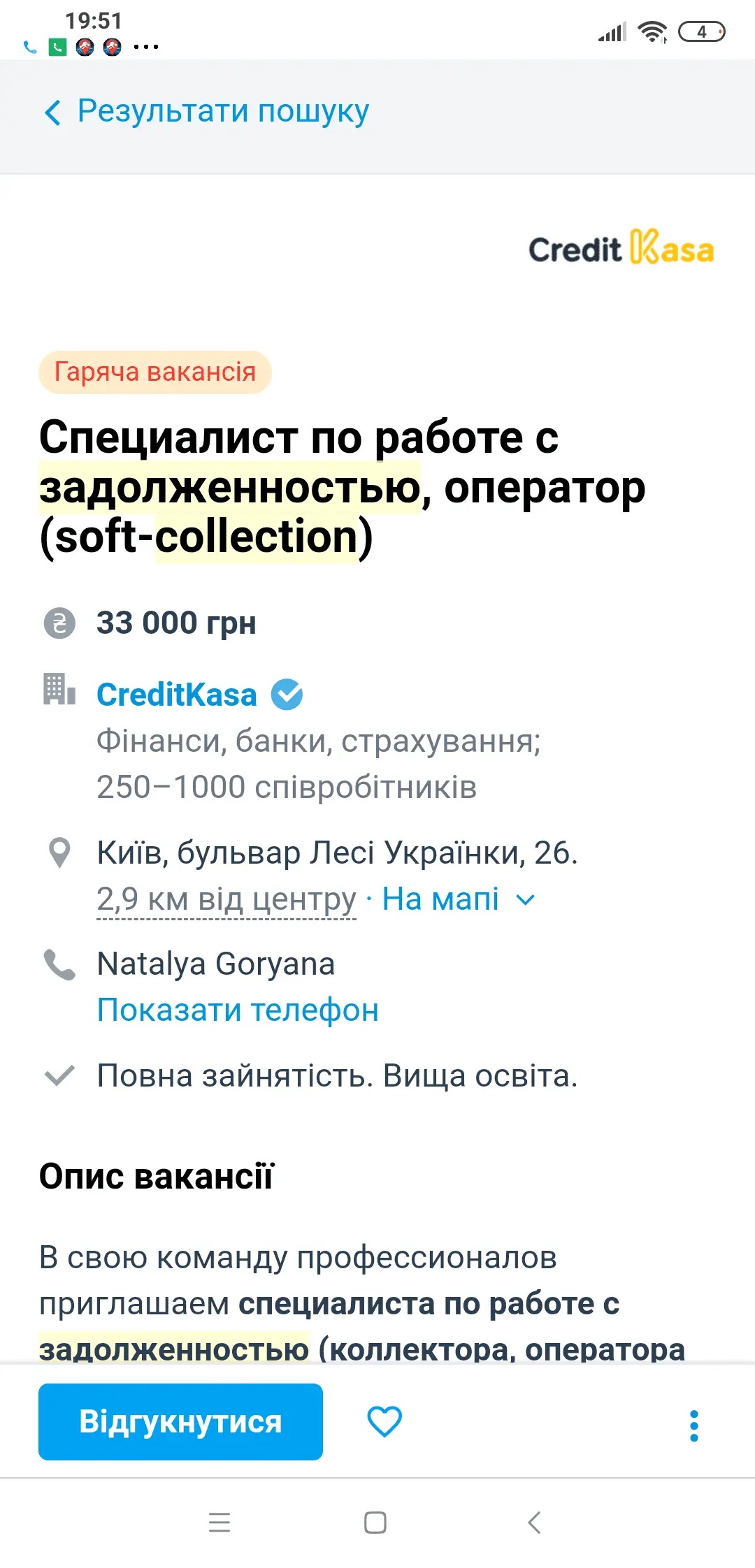Viewport: 755px width, 1568px height.
Task: Tap the 2,9 км від центру distance link
Action: coord(226,899)
